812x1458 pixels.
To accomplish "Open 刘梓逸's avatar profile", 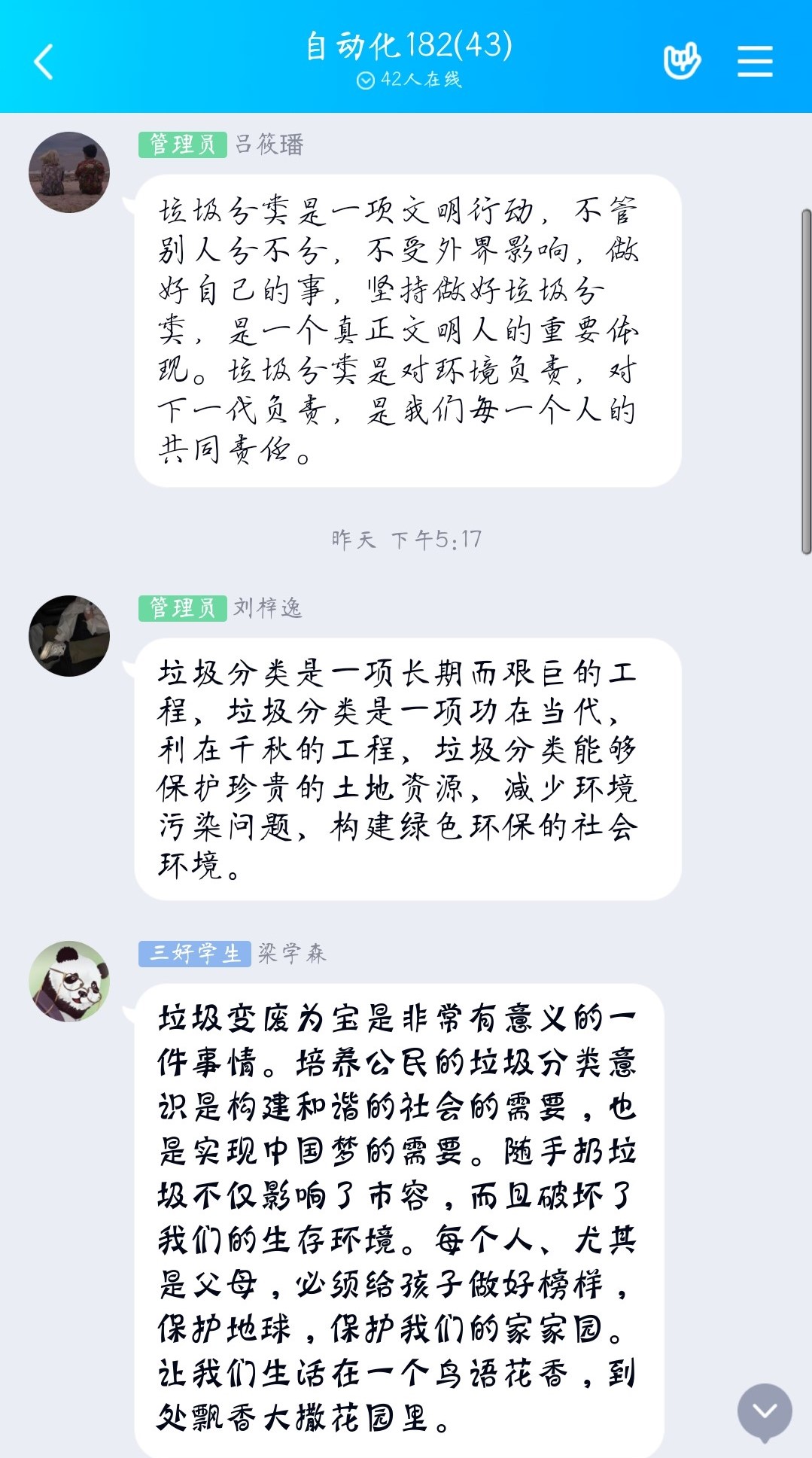I will pos(69,636).
